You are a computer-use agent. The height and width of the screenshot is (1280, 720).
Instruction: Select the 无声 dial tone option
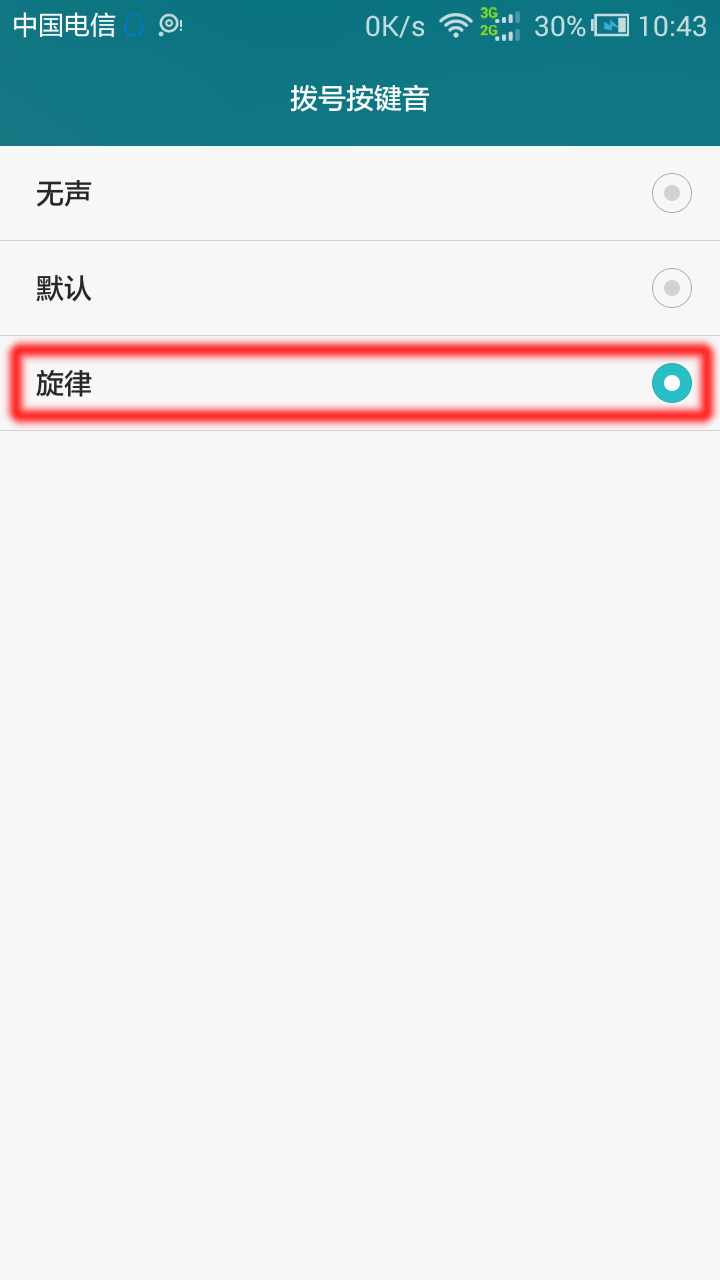[360, 193]
